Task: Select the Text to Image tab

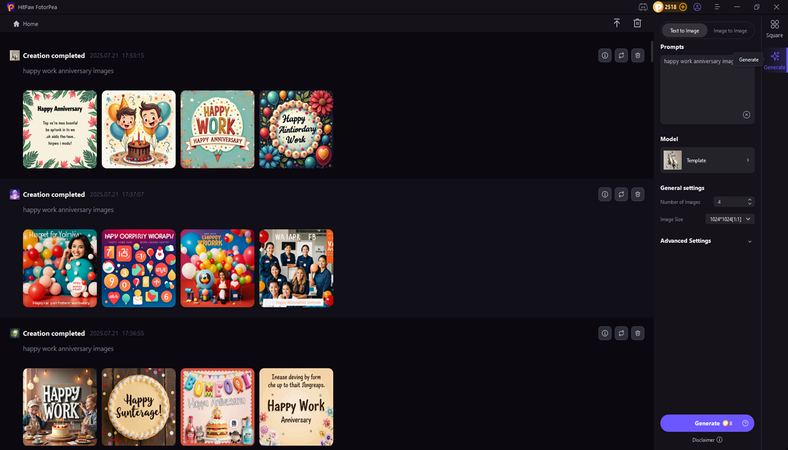Action: point(685,31)
